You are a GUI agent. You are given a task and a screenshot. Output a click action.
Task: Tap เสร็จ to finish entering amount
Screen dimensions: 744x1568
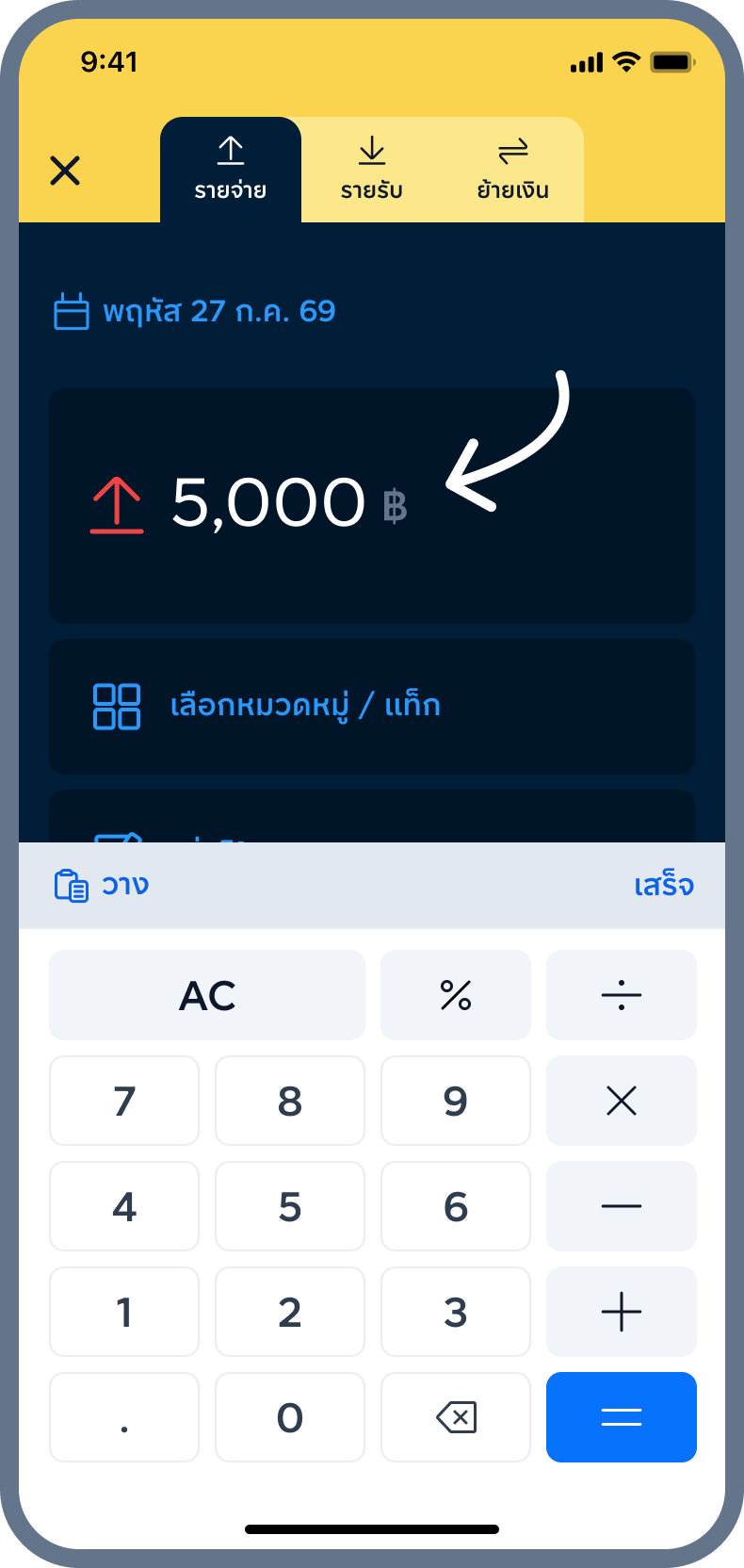coord(664,886)
